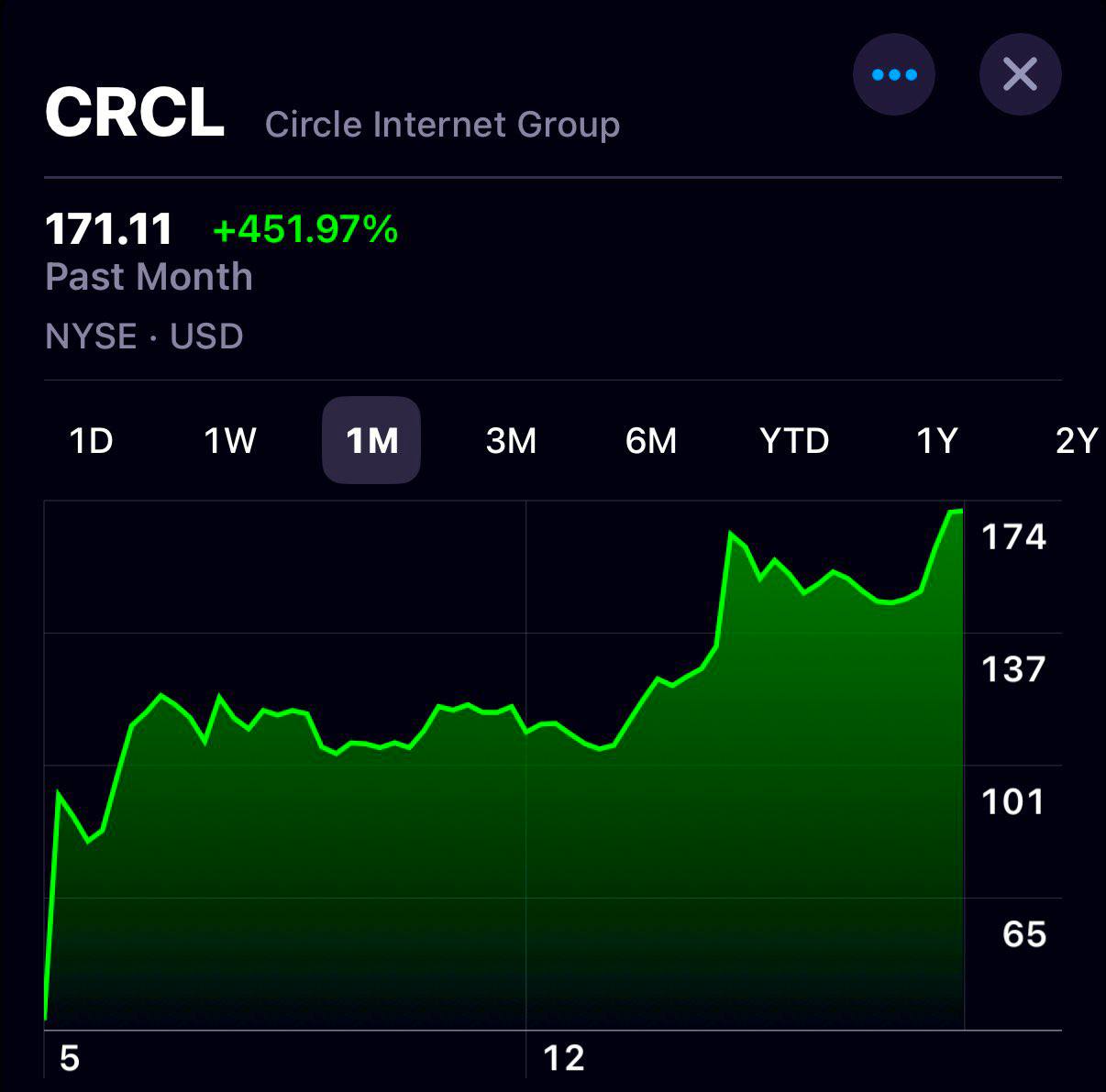Choose the 1Y time range
The width and height of the screenshot is (1106, 1092).
(936, 441)
